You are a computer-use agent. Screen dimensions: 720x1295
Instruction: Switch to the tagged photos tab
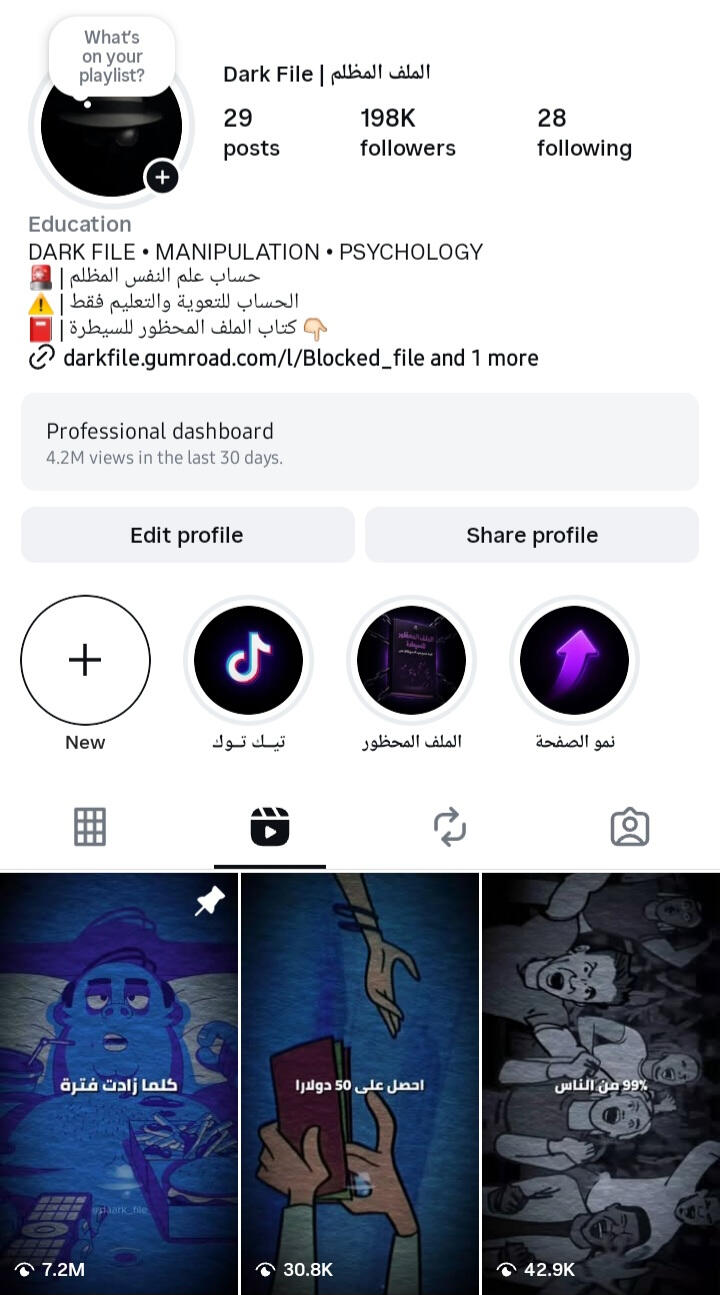tap(630, 827)
